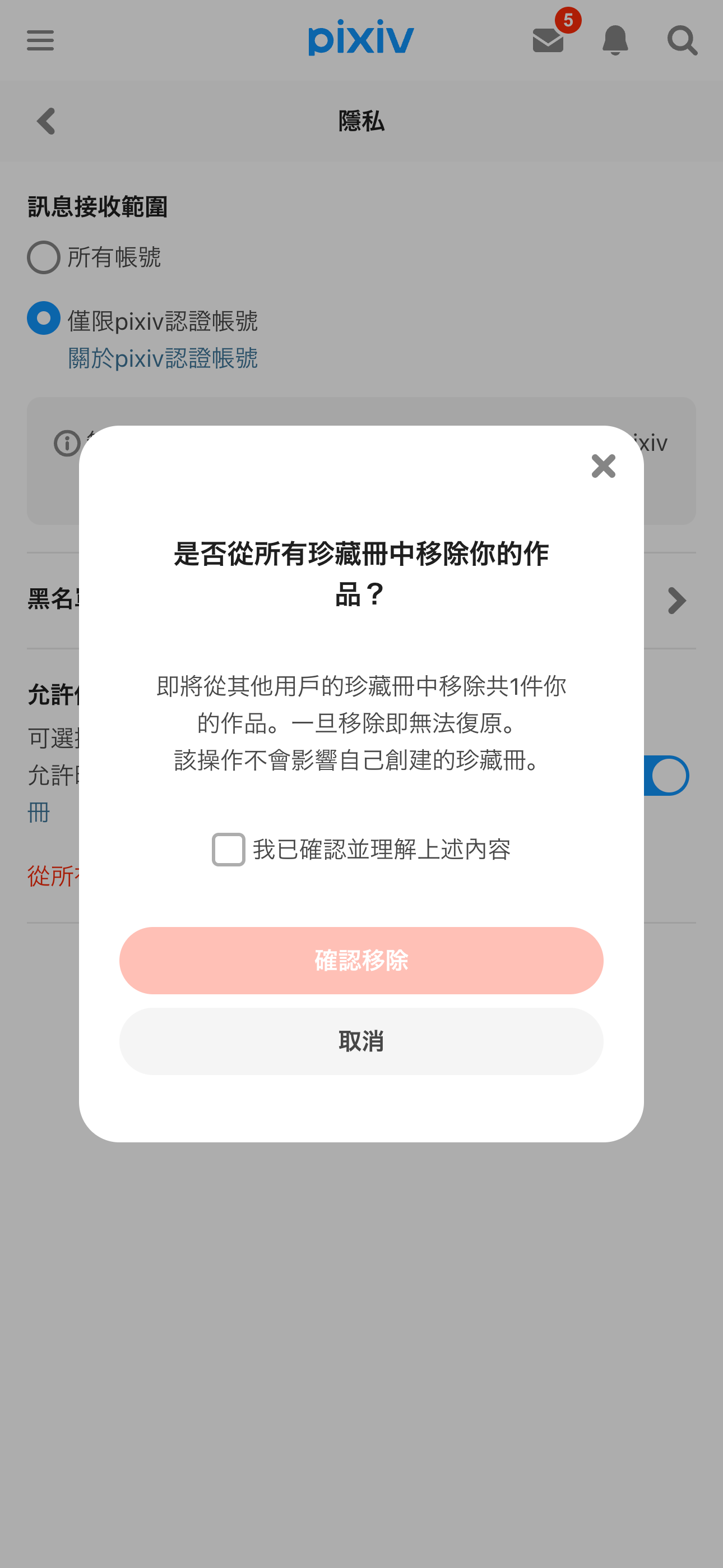Close the dialog with the X icon
This screenshot has height=1568, width=723.
603,466
